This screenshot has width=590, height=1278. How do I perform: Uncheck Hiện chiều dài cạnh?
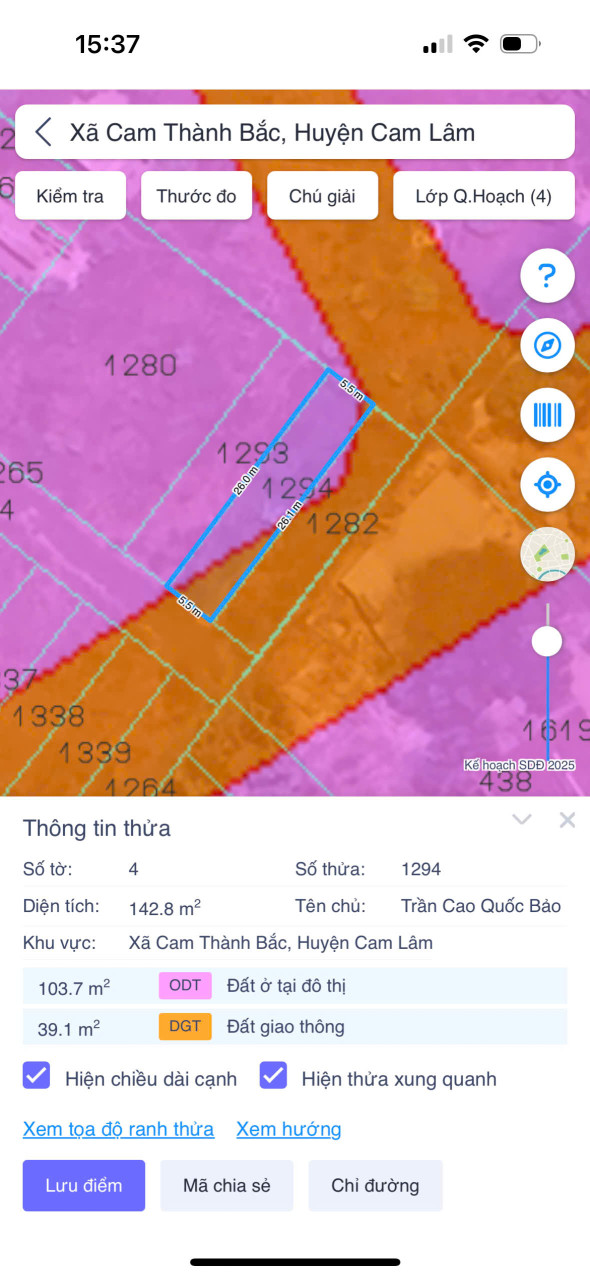pyautogui.click(x=37, y=1076)
